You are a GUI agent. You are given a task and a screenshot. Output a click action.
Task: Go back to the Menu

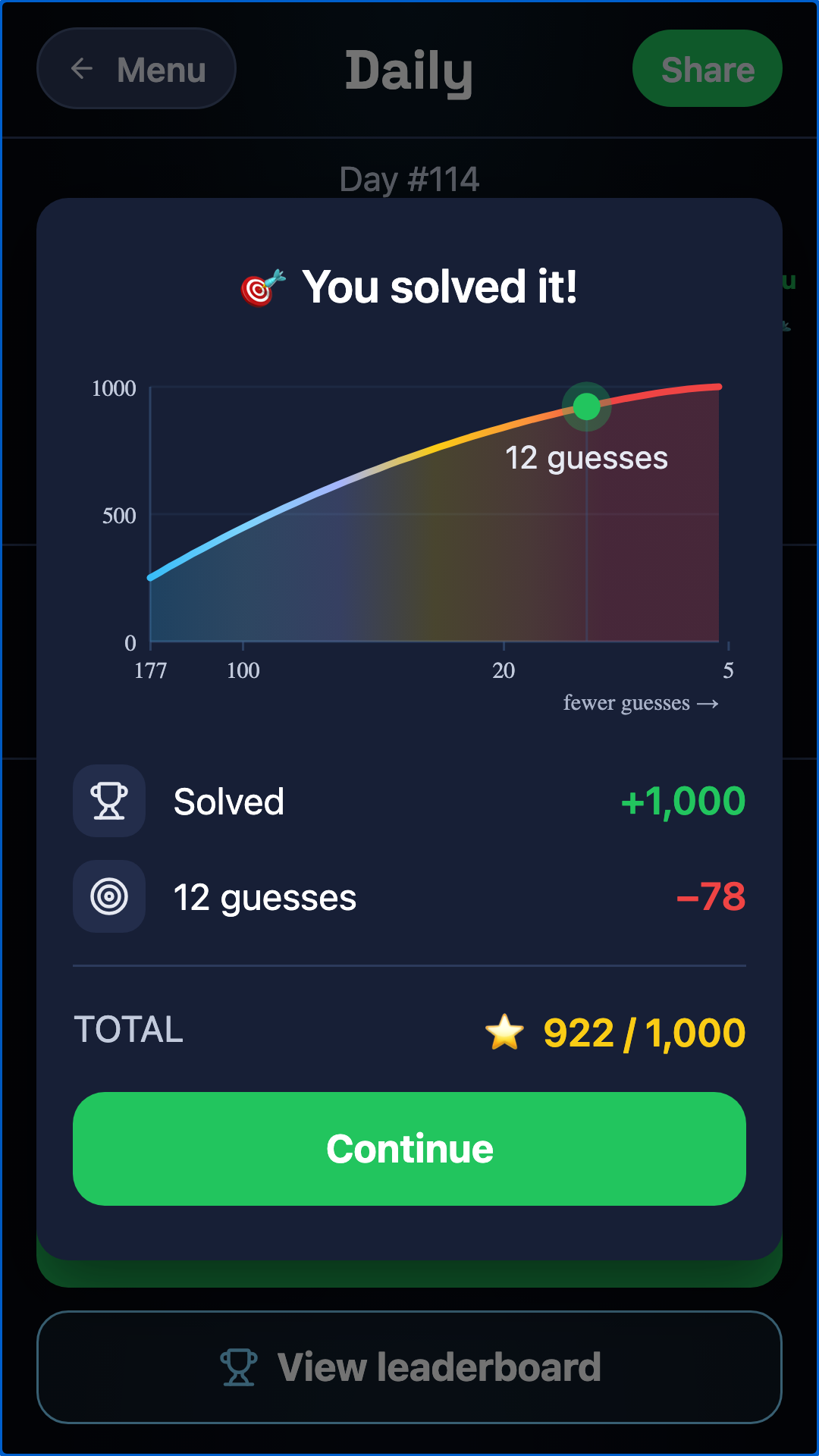(x=136, y=68)
